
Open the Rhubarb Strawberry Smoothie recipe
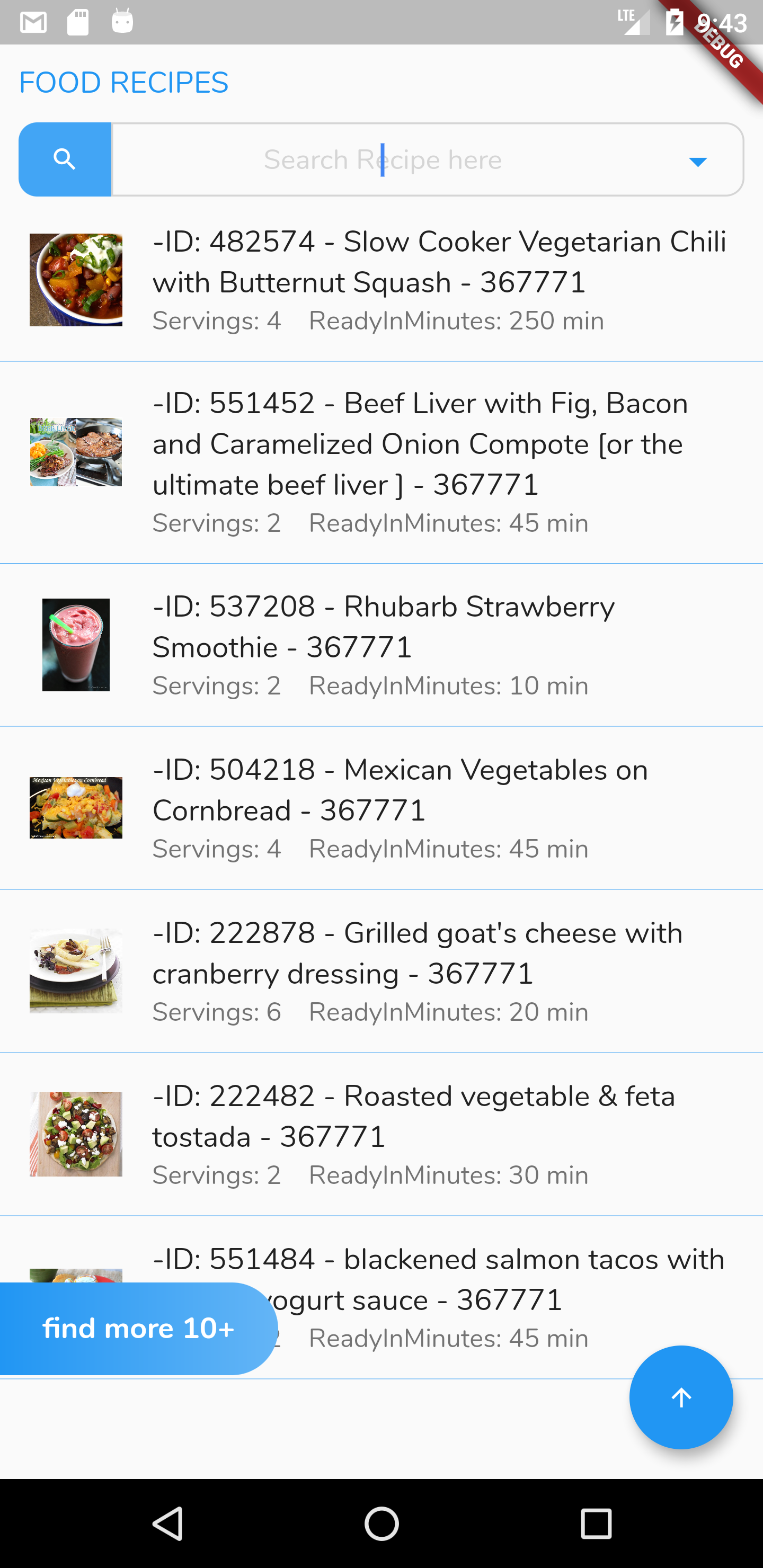click(384, 645)
